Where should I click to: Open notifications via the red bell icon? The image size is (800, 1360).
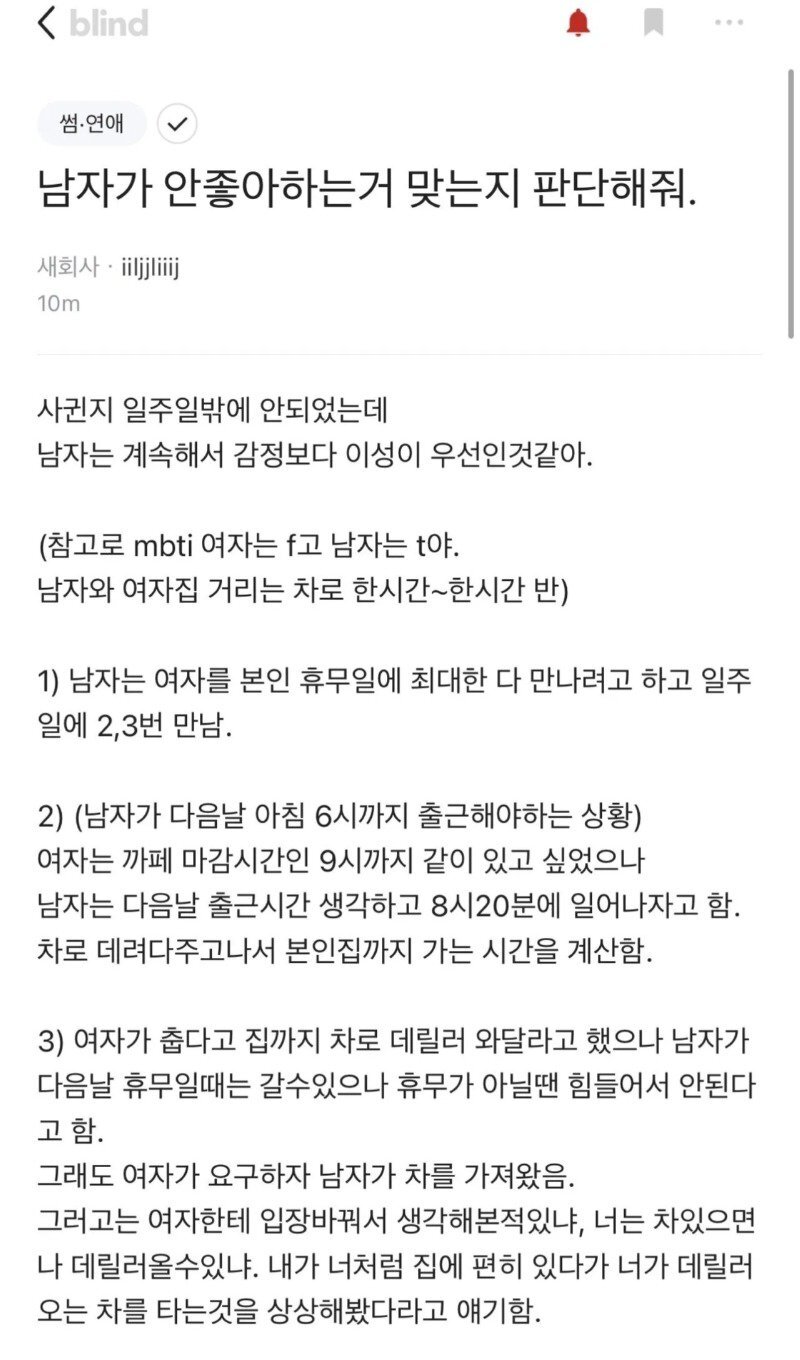[576, 22]
